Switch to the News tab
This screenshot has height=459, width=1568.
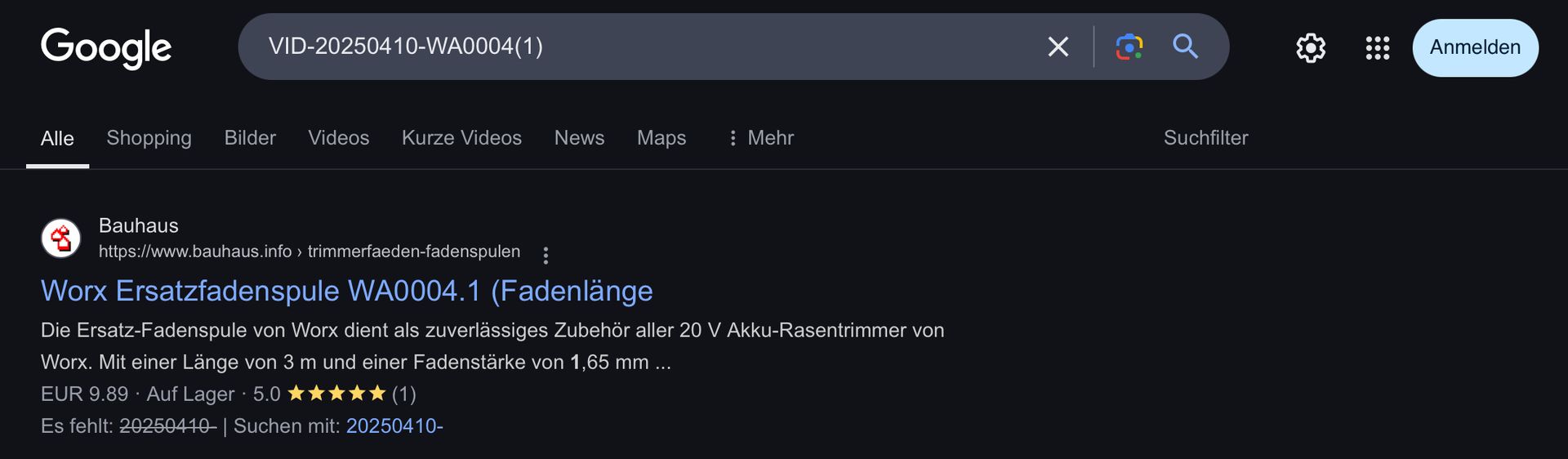click(x=579, y=138)
